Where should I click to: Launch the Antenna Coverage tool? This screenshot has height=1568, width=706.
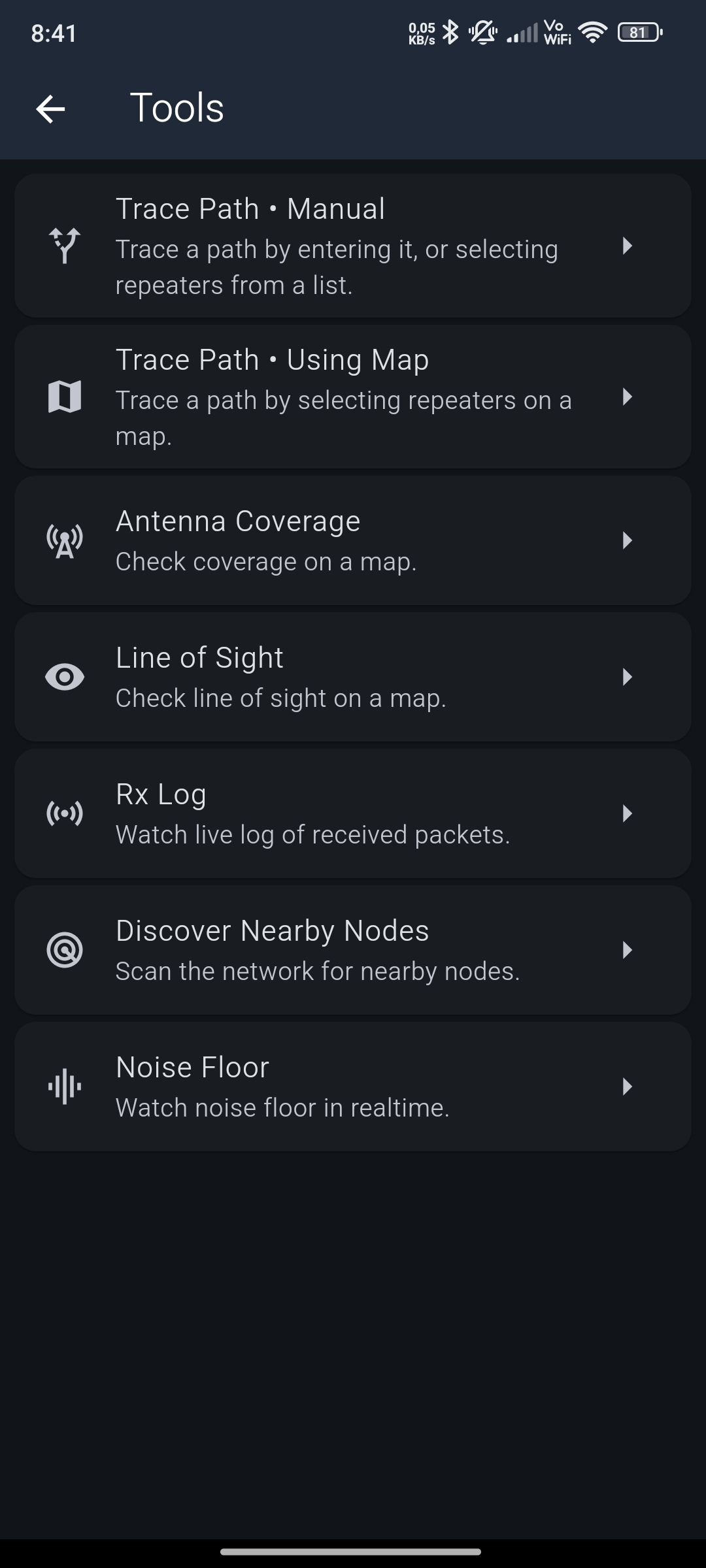tap(353, 540)
